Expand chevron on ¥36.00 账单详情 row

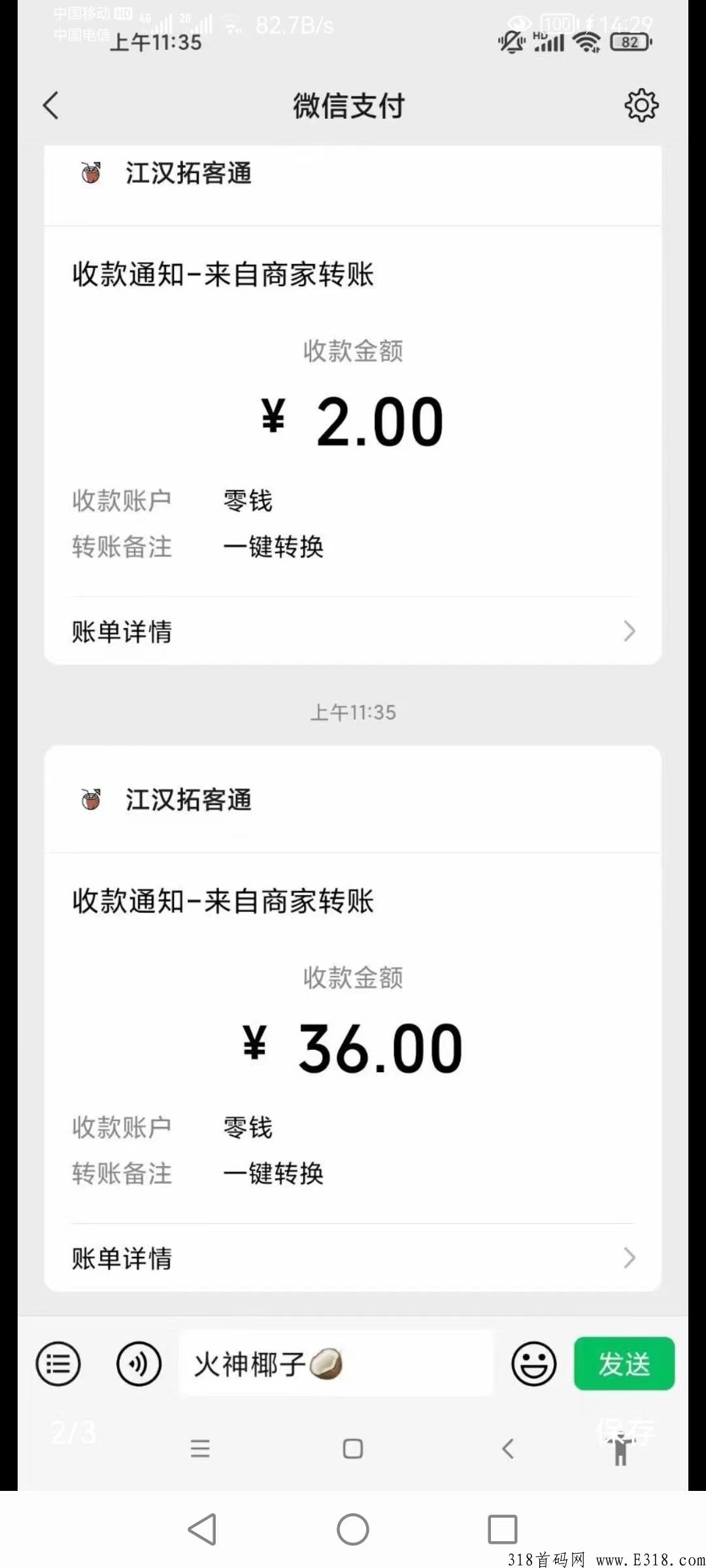tap(629, 1257)
